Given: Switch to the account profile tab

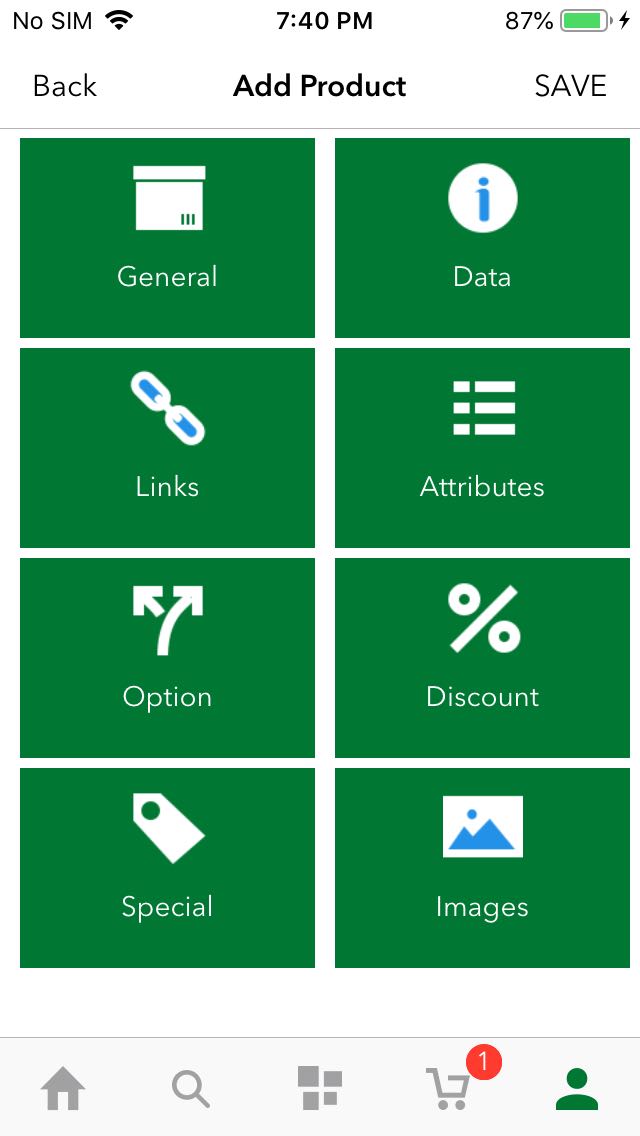Looking at the screenshot, I should pyautogui.click(x=577, y=1088).
